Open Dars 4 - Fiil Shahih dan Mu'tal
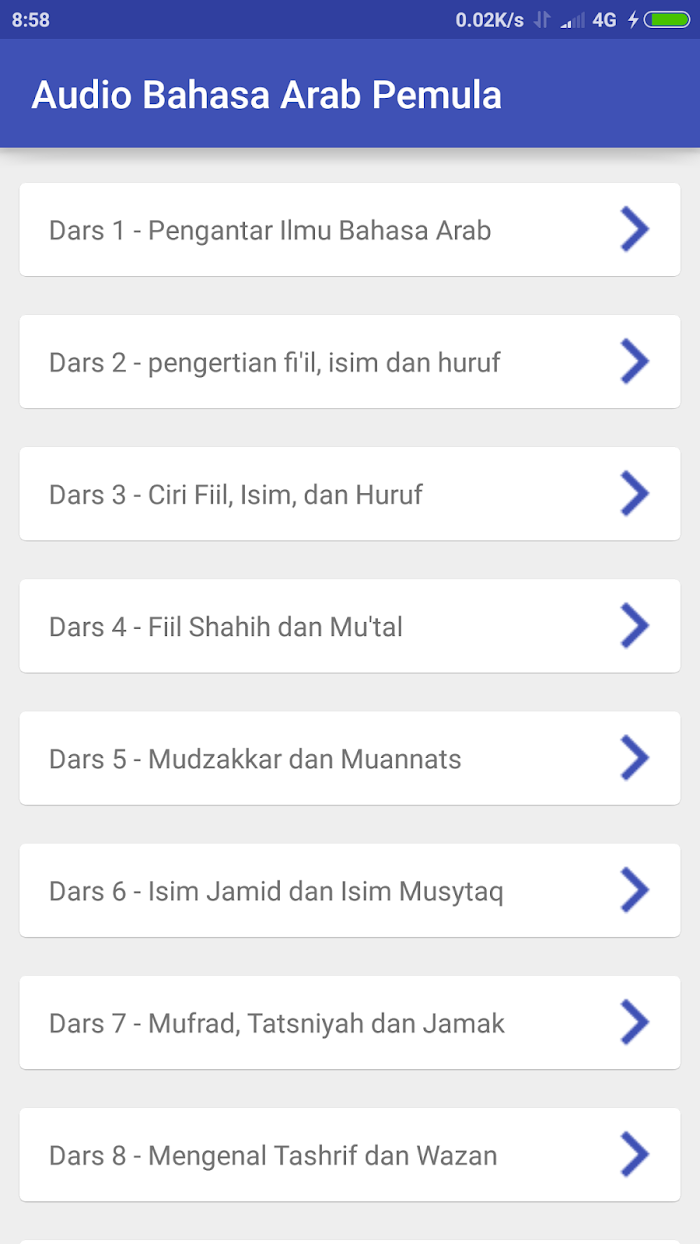Screen dimensions: 700x1244 [x=350, y=626]
